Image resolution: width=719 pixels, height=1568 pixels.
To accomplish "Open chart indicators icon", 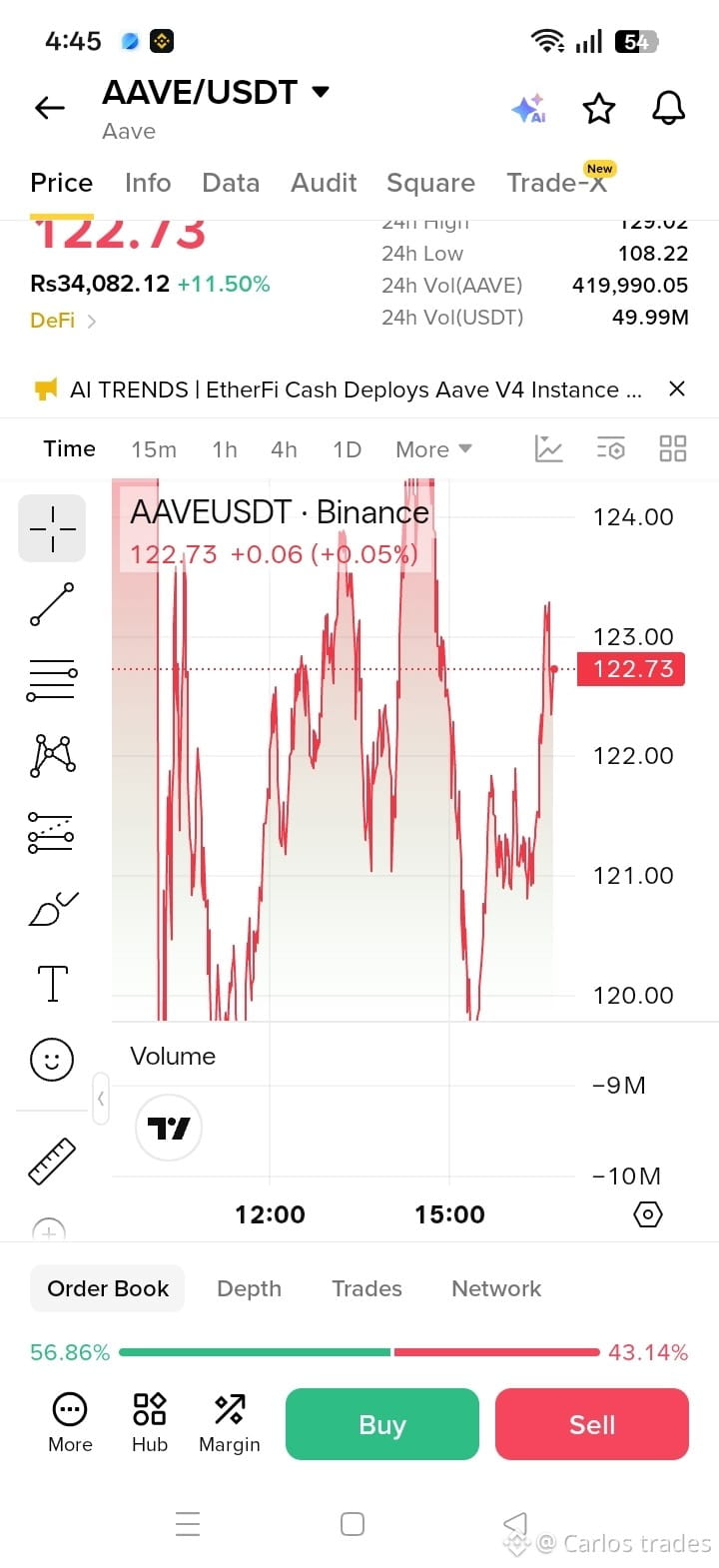I will (x=548, y=448).
